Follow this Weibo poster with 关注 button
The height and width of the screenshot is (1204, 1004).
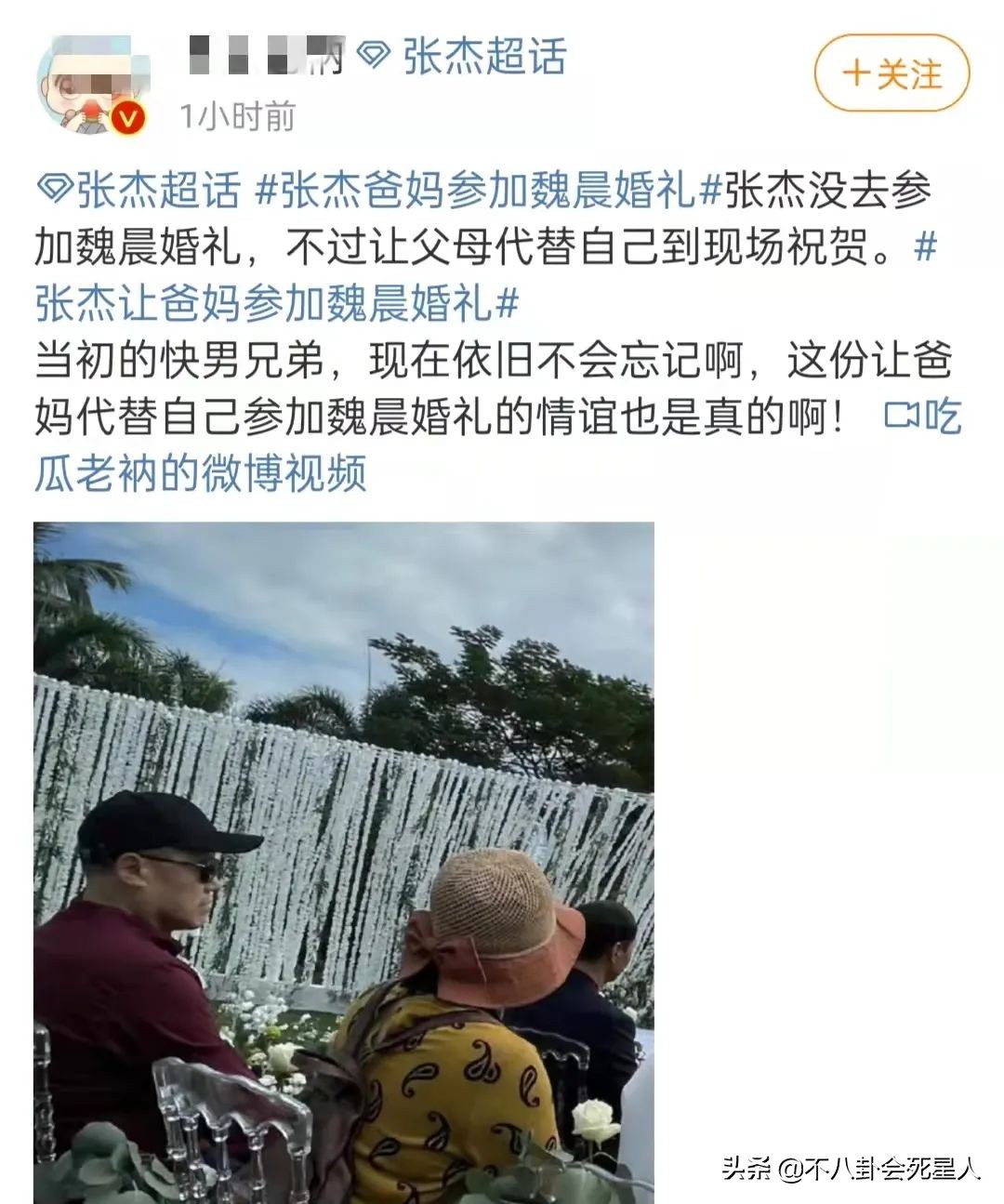click(892, 73)
